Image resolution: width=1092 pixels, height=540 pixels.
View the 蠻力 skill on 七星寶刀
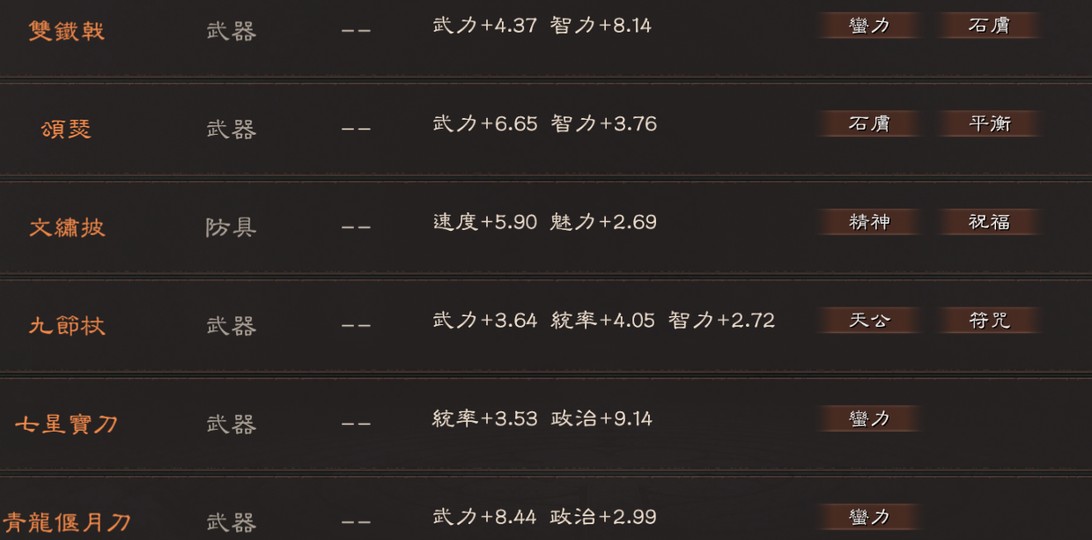coord(868,418)
